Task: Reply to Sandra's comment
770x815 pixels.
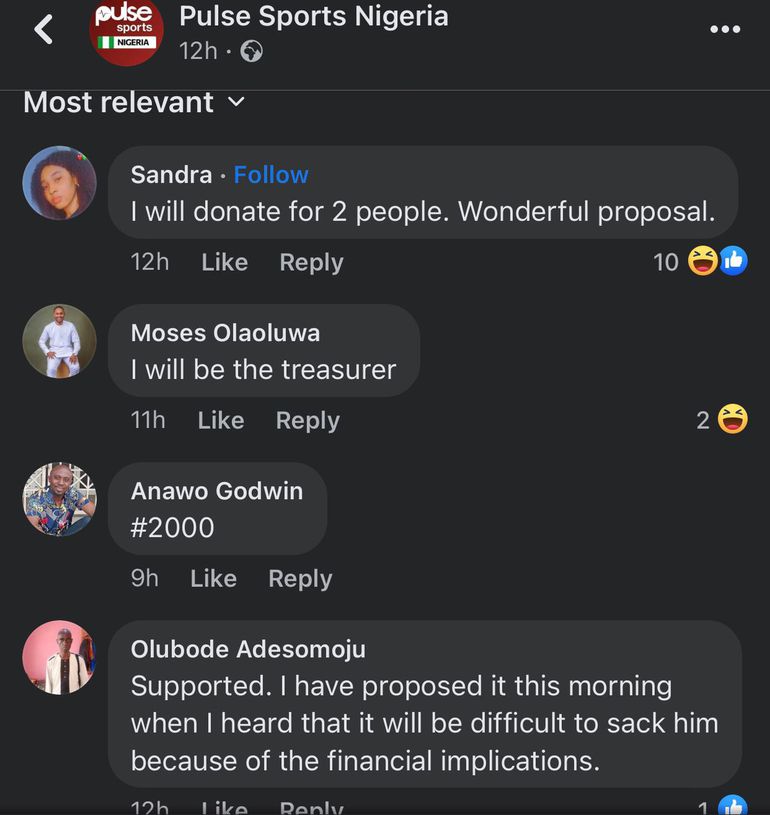Action: point(311,262)
